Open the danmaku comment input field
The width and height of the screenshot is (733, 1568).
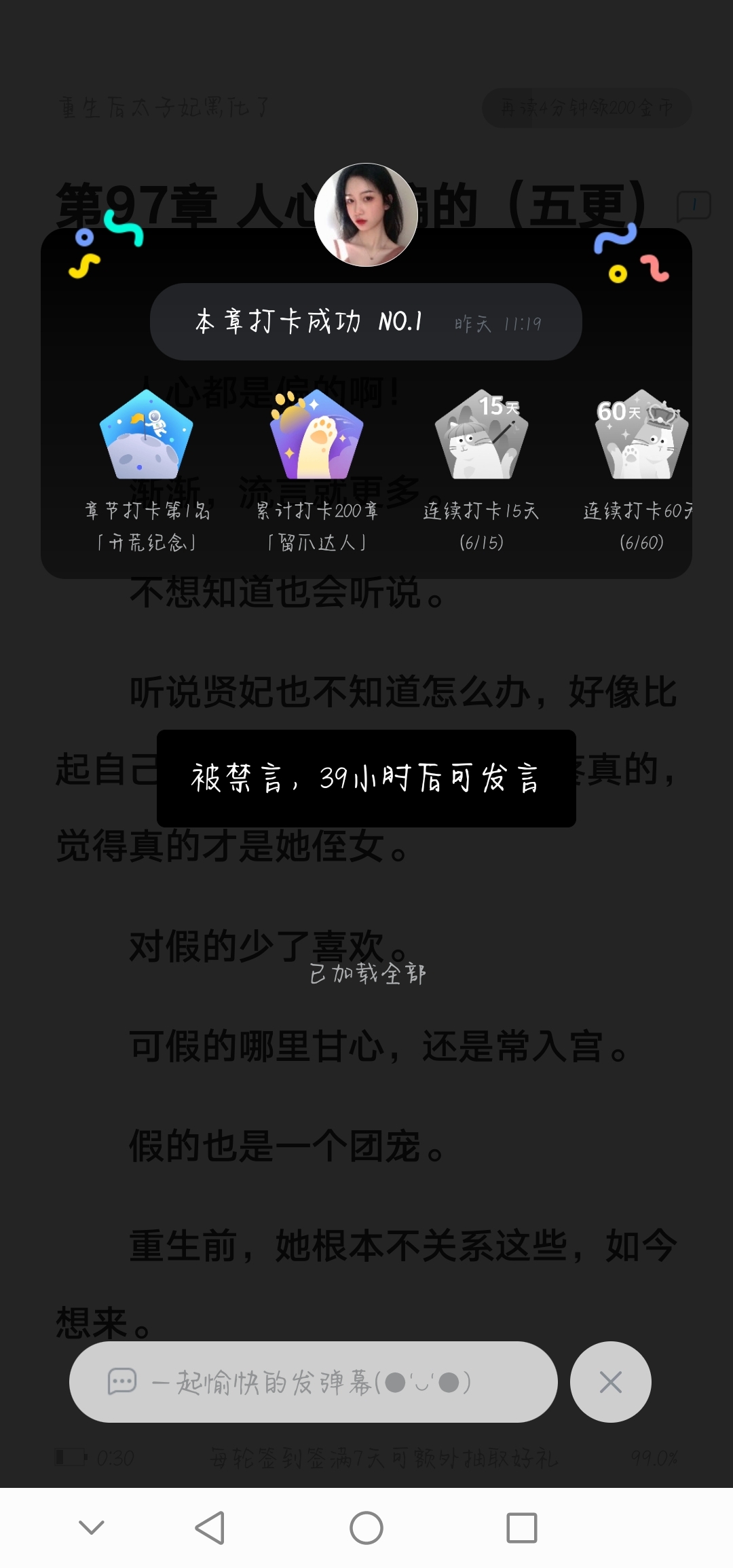(x=314, y=1381)
